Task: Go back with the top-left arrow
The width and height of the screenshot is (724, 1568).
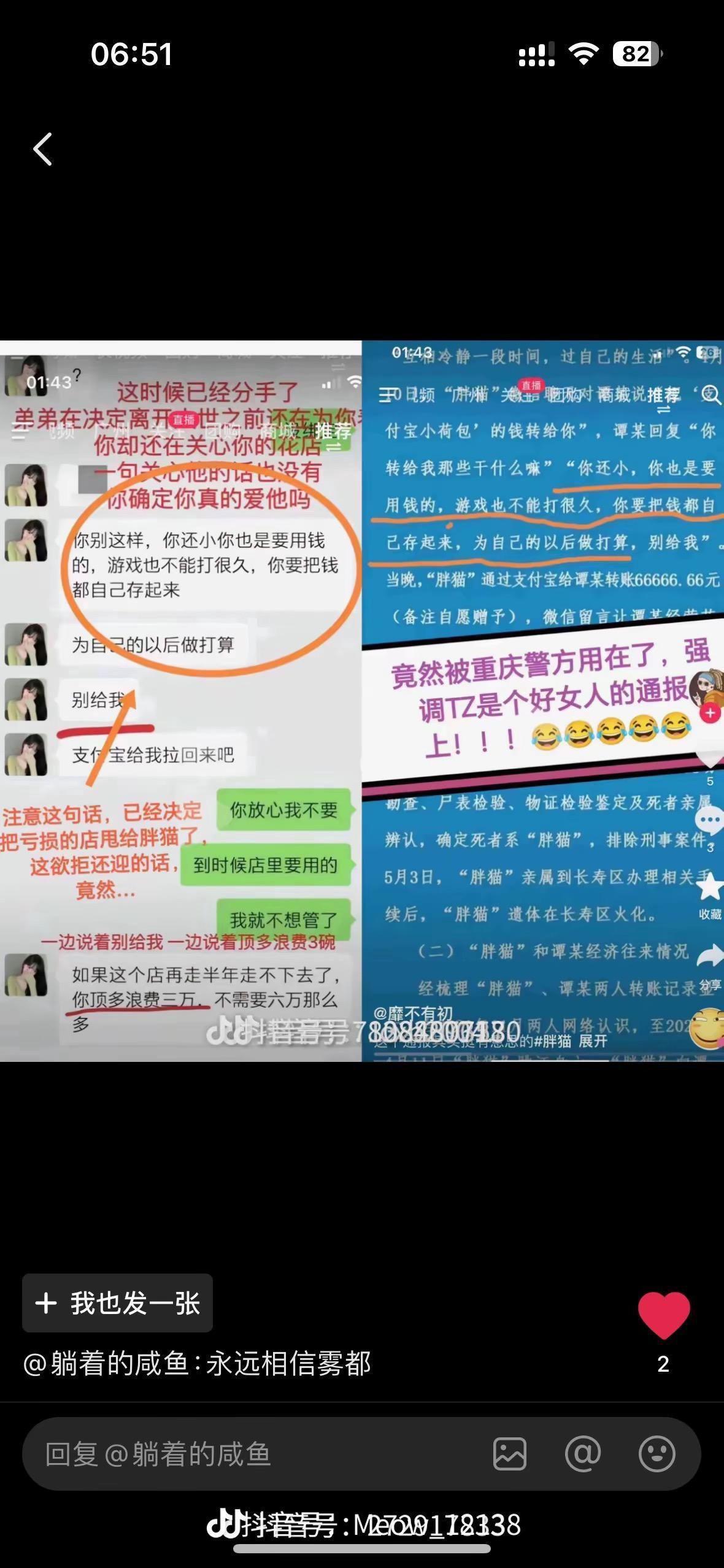Action: [x=42, y=149]
